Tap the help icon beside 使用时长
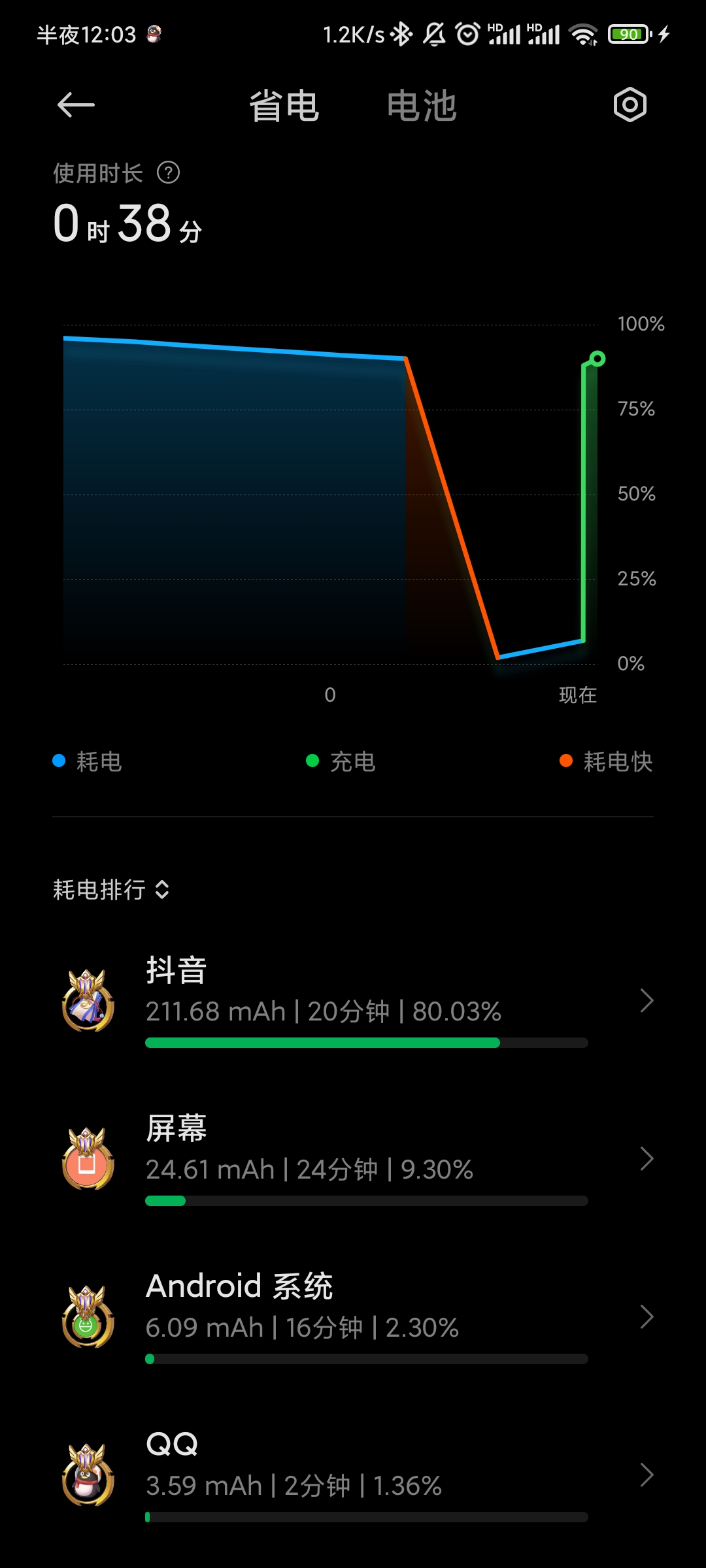 [x=168, y=173]
